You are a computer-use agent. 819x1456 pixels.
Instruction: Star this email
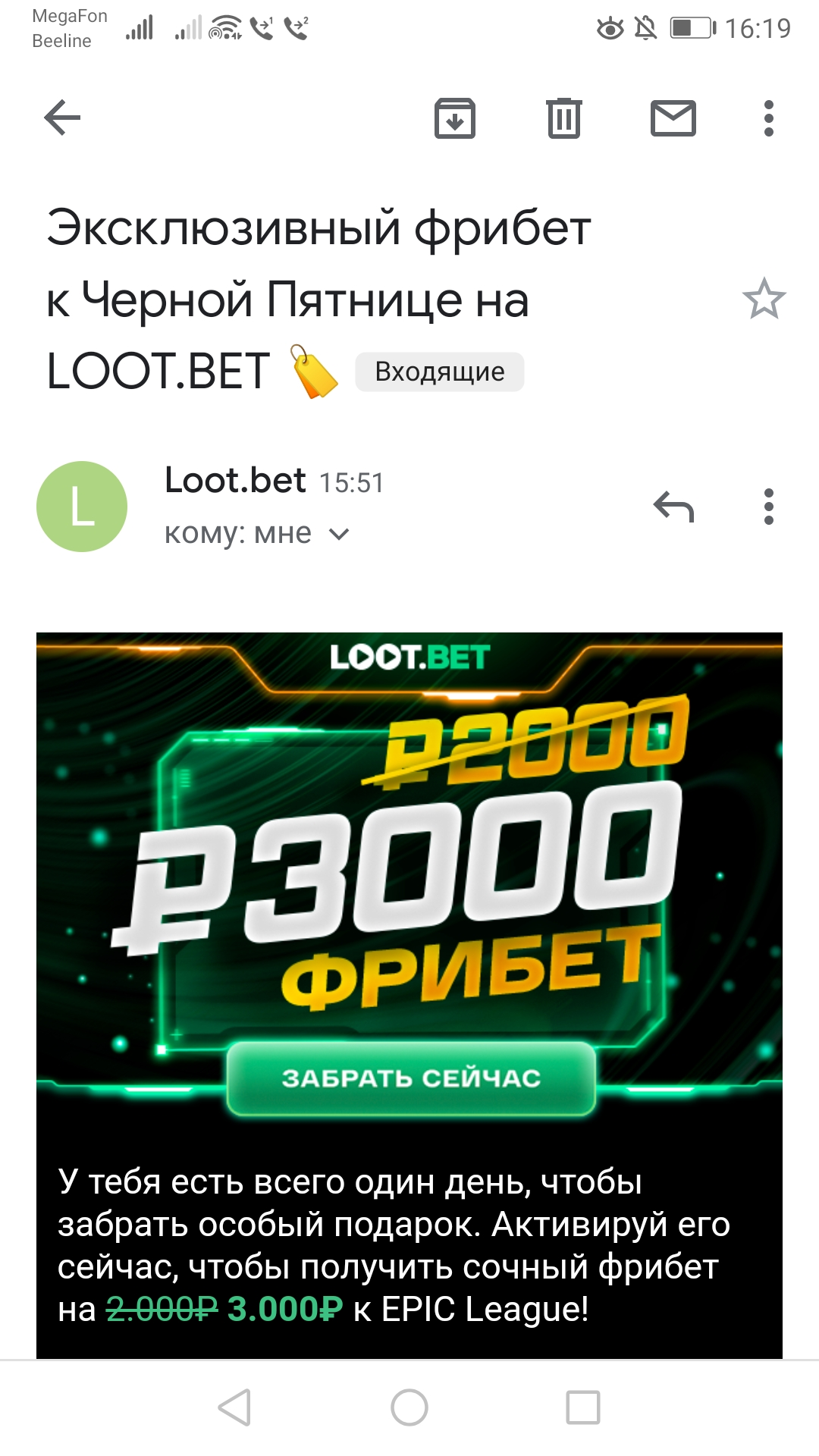(764, 299)
